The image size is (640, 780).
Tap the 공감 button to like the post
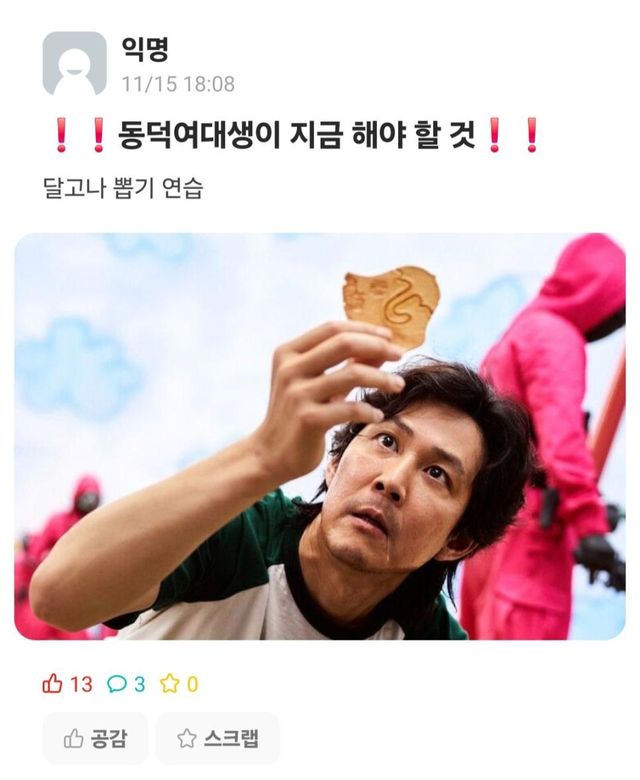[x=95, y=739]
